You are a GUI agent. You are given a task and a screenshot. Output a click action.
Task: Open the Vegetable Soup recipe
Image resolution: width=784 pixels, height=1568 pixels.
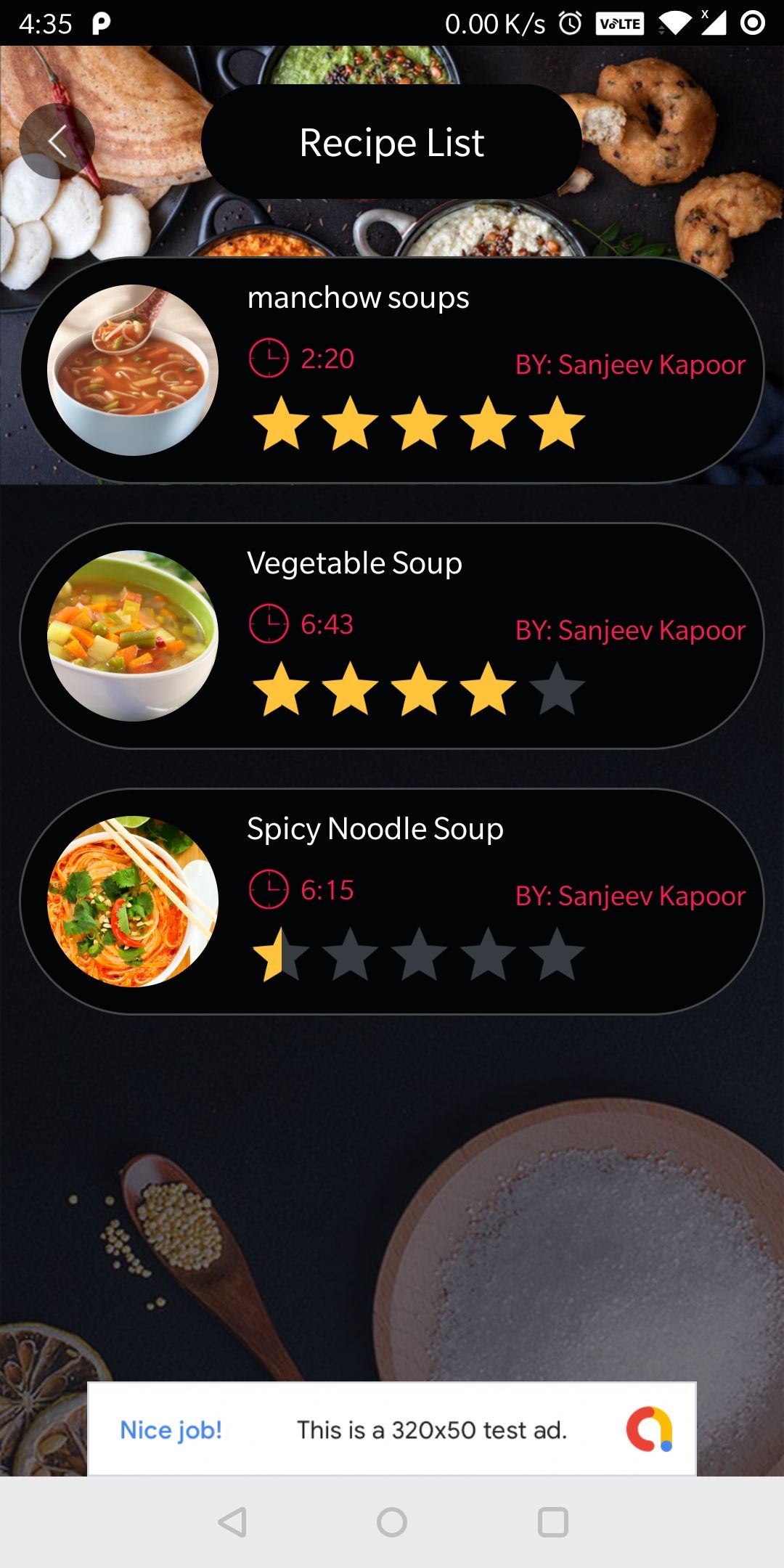[x=392, y=636]
